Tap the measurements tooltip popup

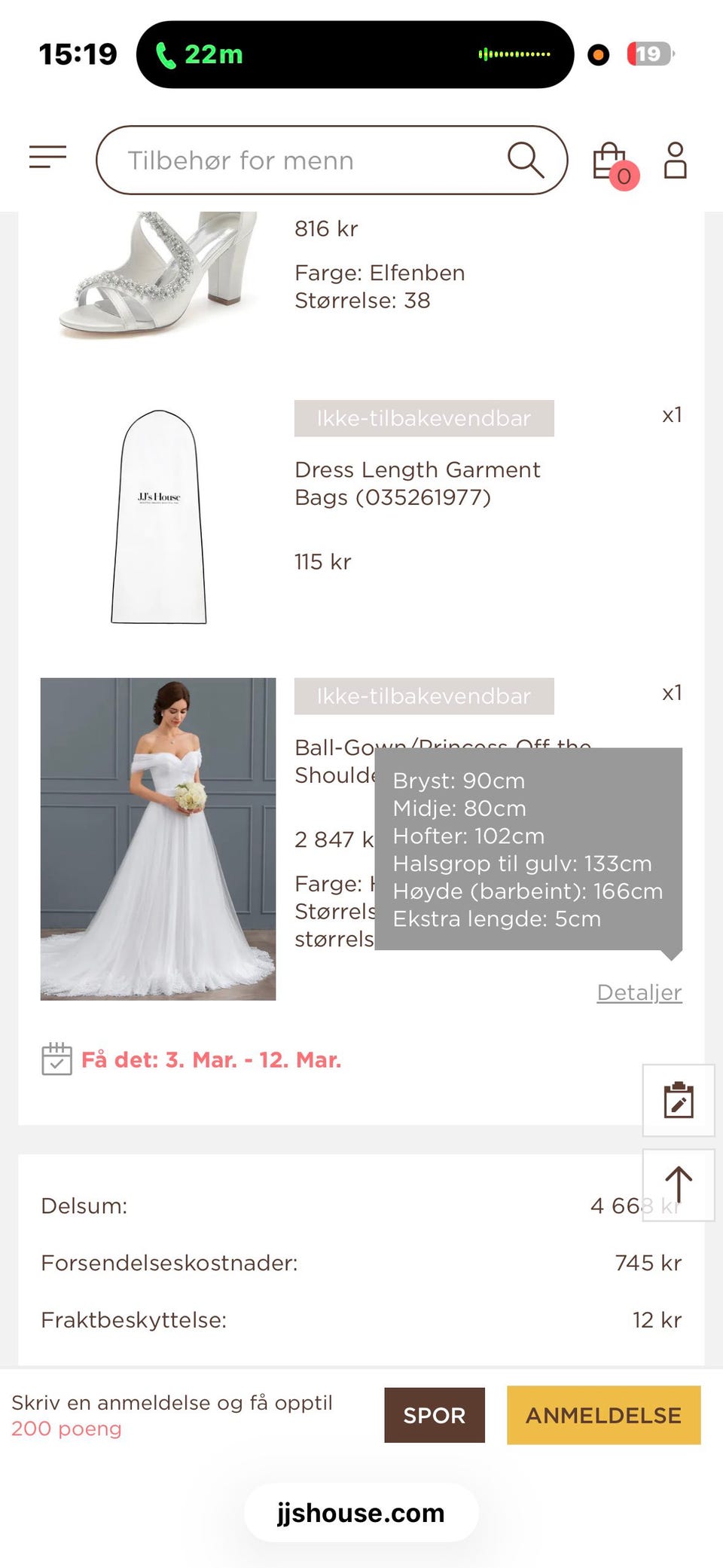click(527, 848)
